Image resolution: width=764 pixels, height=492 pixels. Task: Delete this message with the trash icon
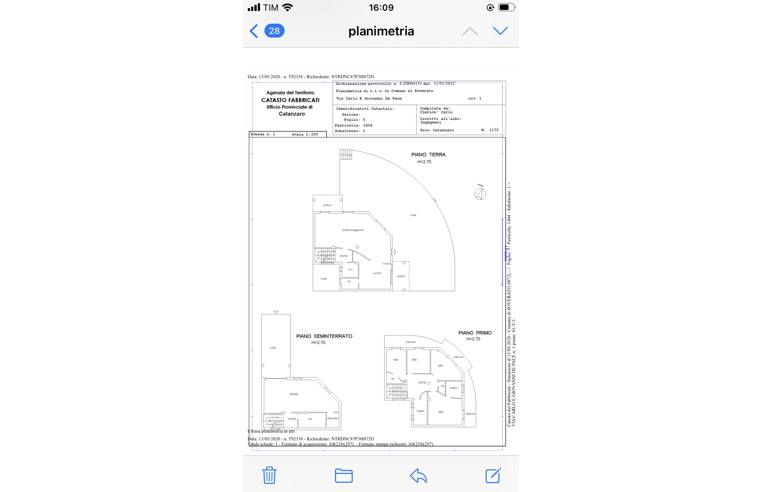point(269,475)
